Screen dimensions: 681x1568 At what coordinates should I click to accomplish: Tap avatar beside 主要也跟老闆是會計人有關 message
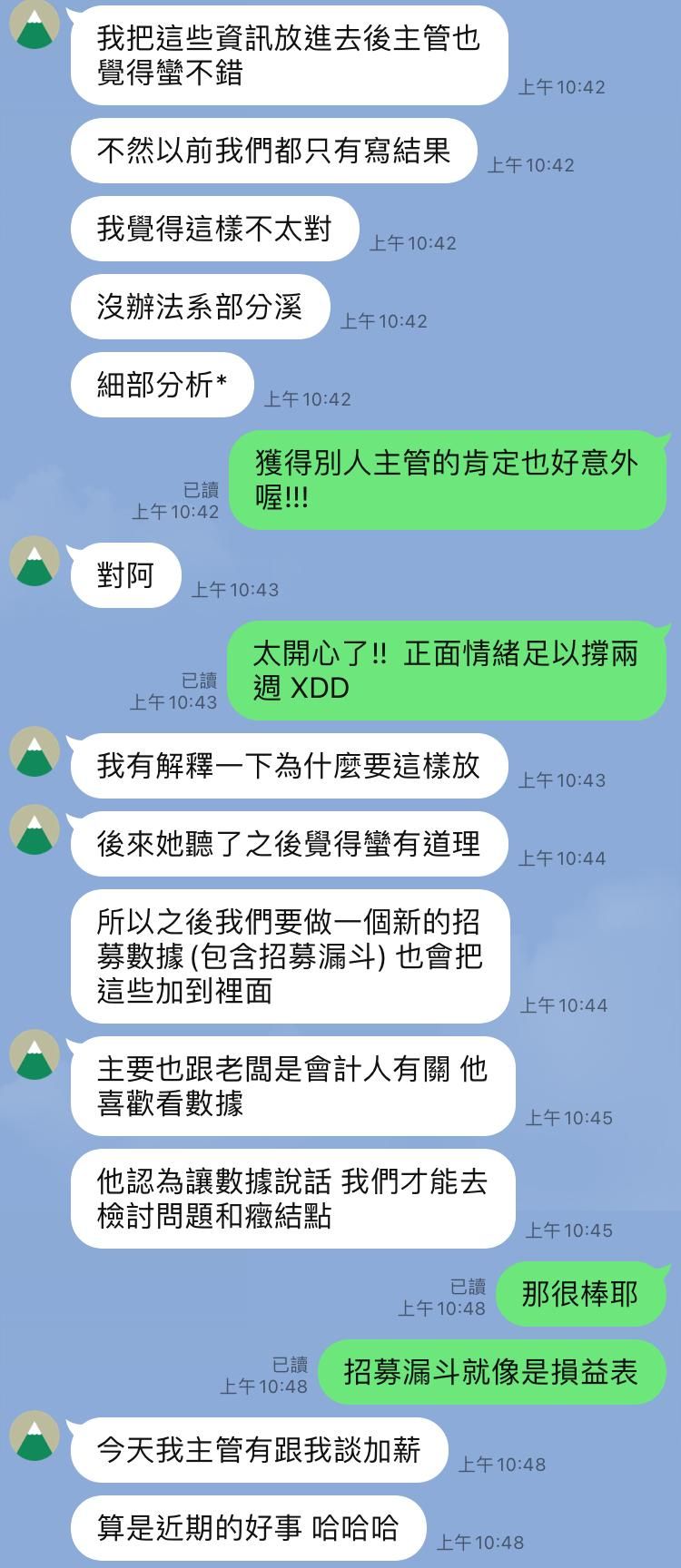coord(35,1054)
